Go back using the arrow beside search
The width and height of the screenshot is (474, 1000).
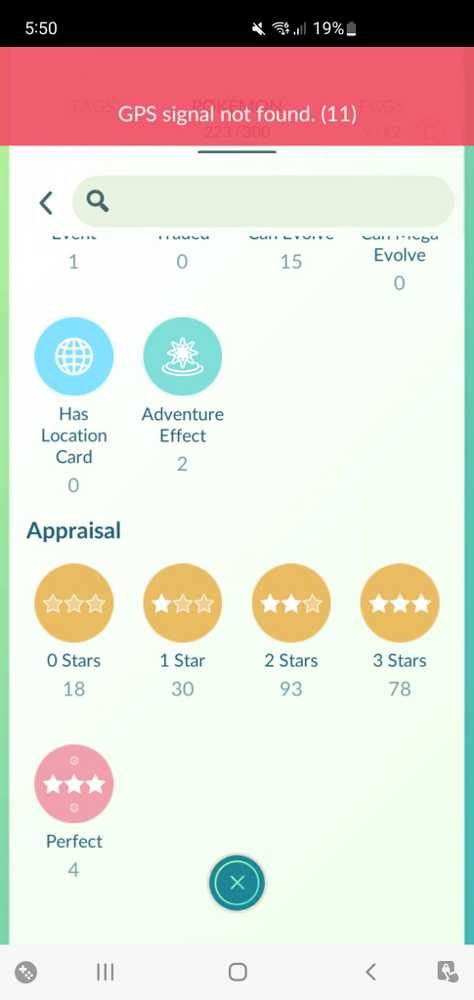click(x=46, y=203)
